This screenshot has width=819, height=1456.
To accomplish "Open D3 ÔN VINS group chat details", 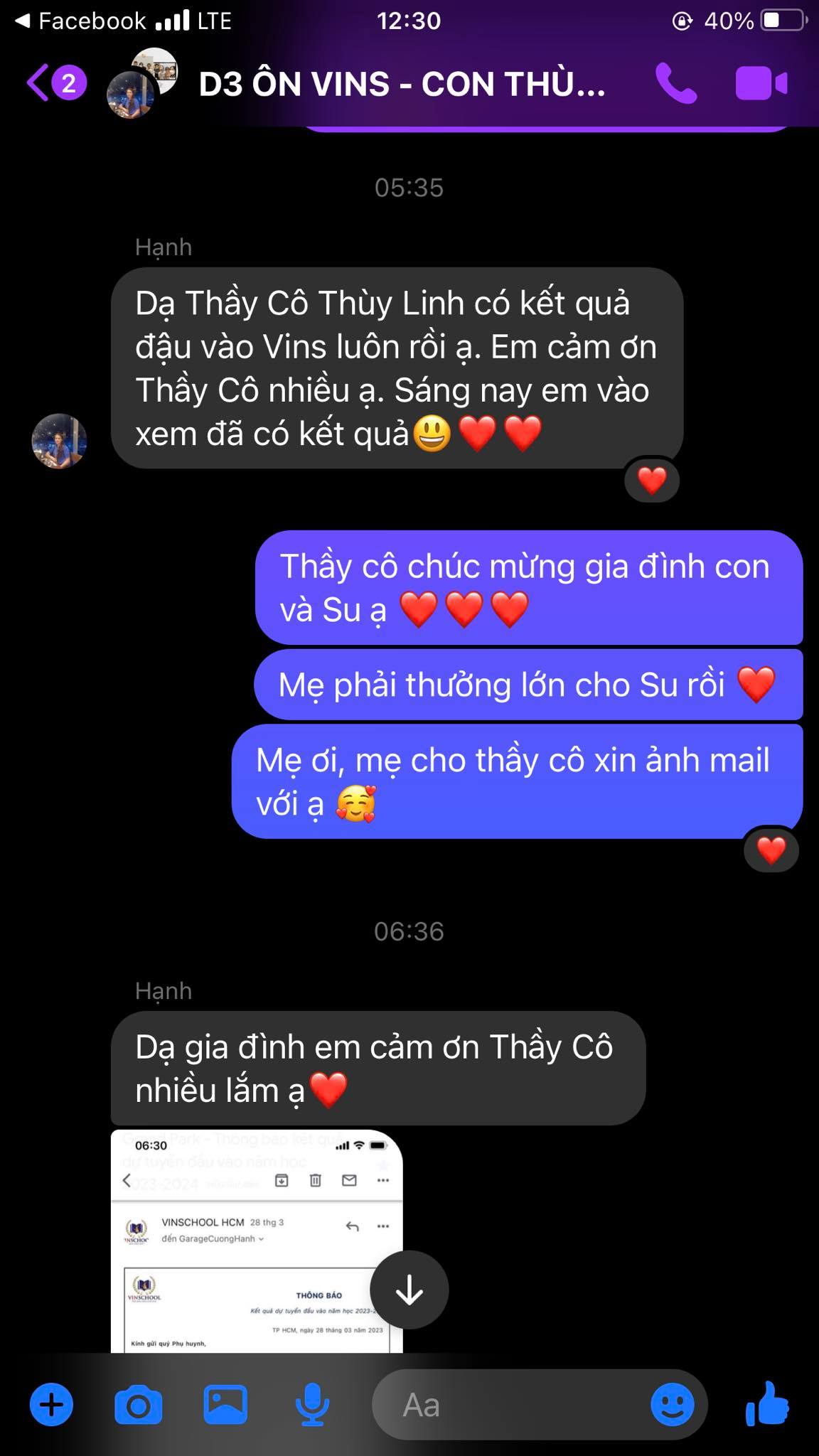I will pos(402,84).
